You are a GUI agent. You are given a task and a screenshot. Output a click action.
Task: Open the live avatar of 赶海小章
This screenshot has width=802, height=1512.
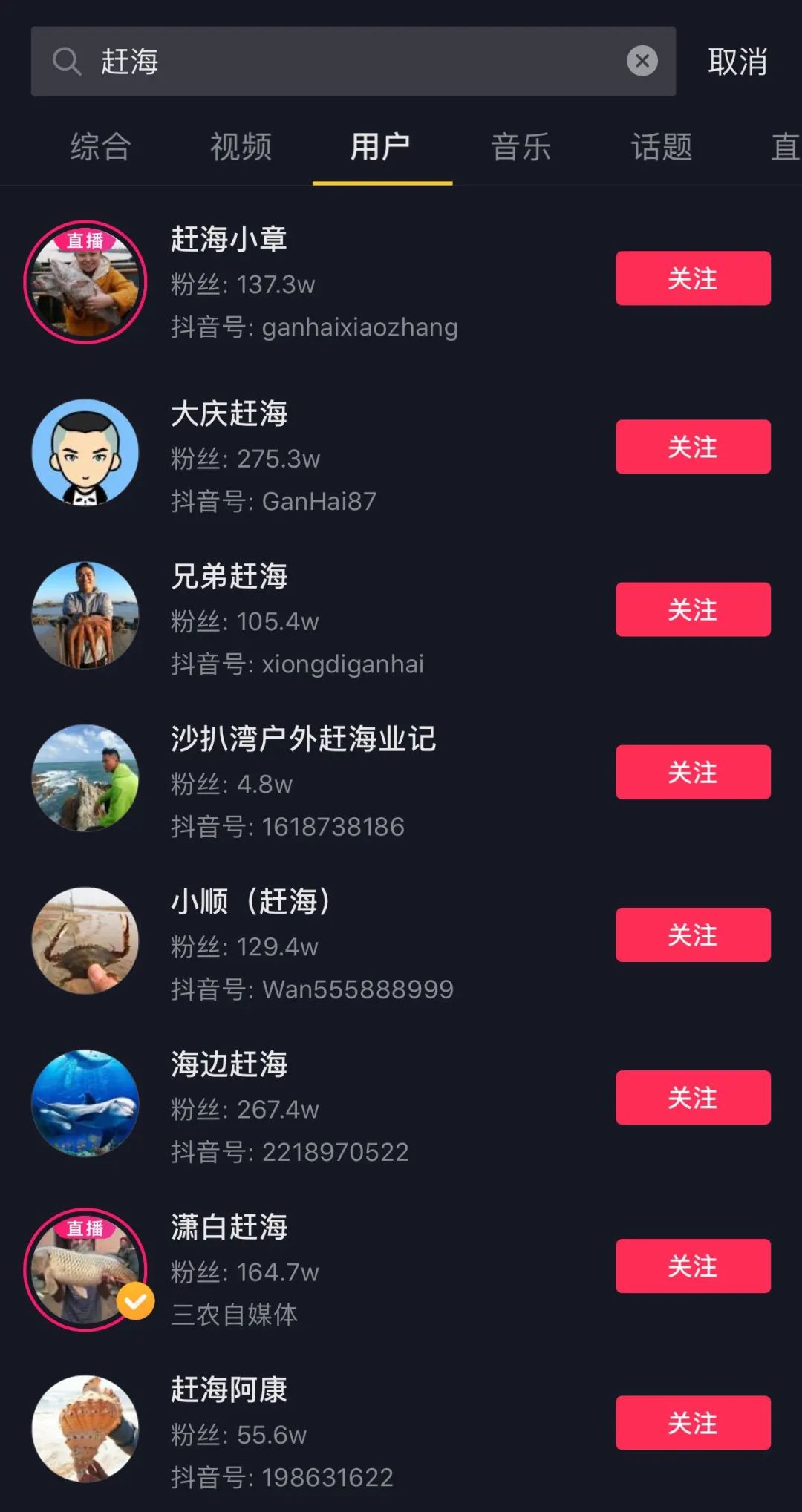click(85, 283)
